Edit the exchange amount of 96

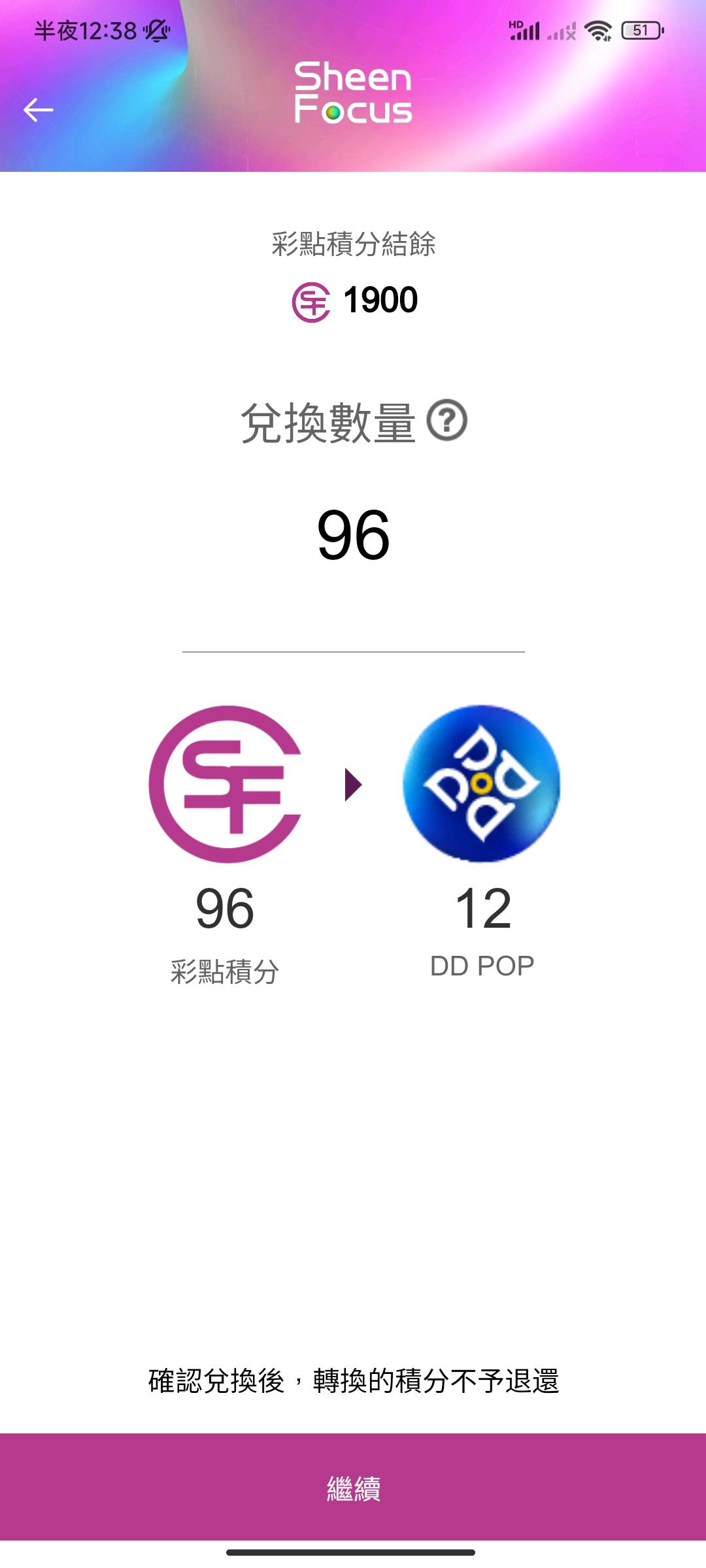353,536
